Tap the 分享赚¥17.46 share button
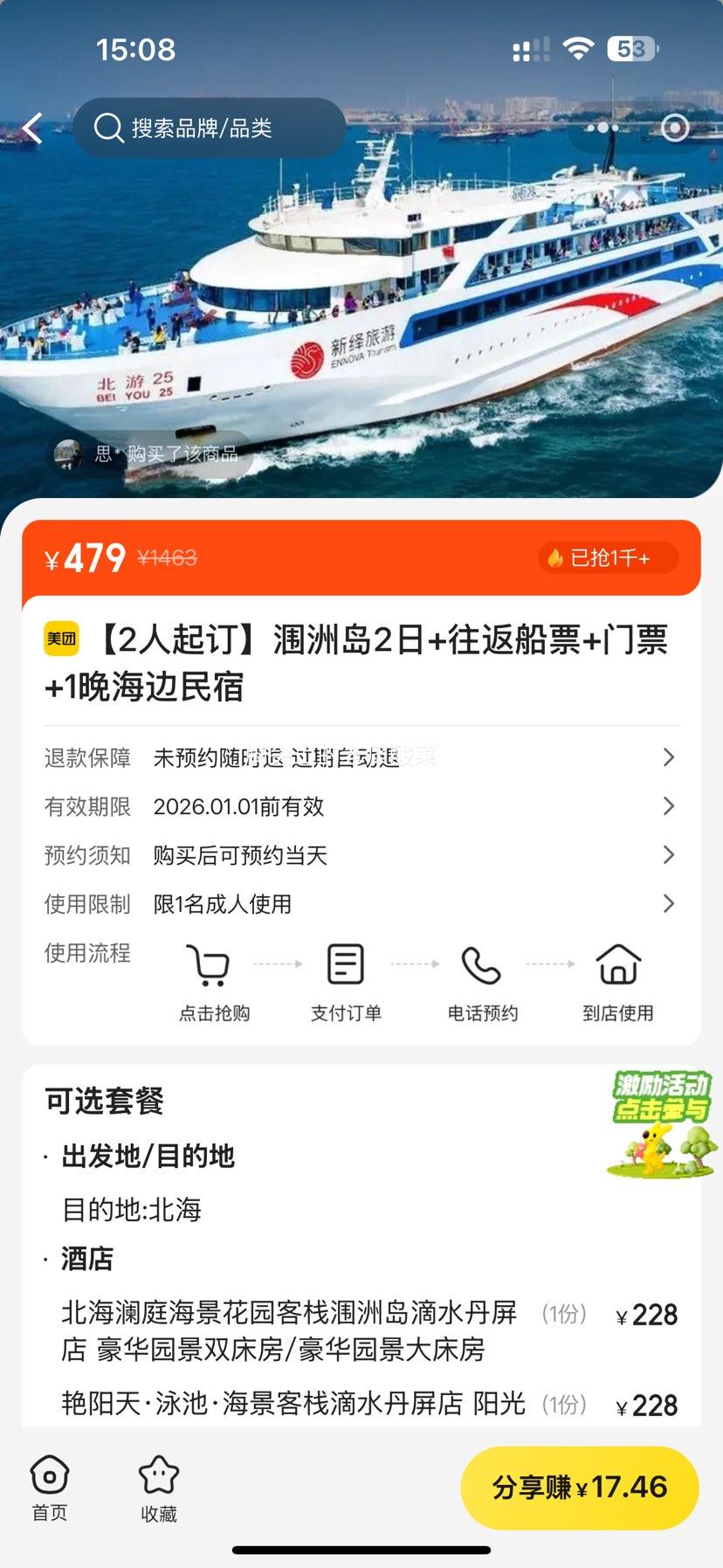 pos(579,1489)
